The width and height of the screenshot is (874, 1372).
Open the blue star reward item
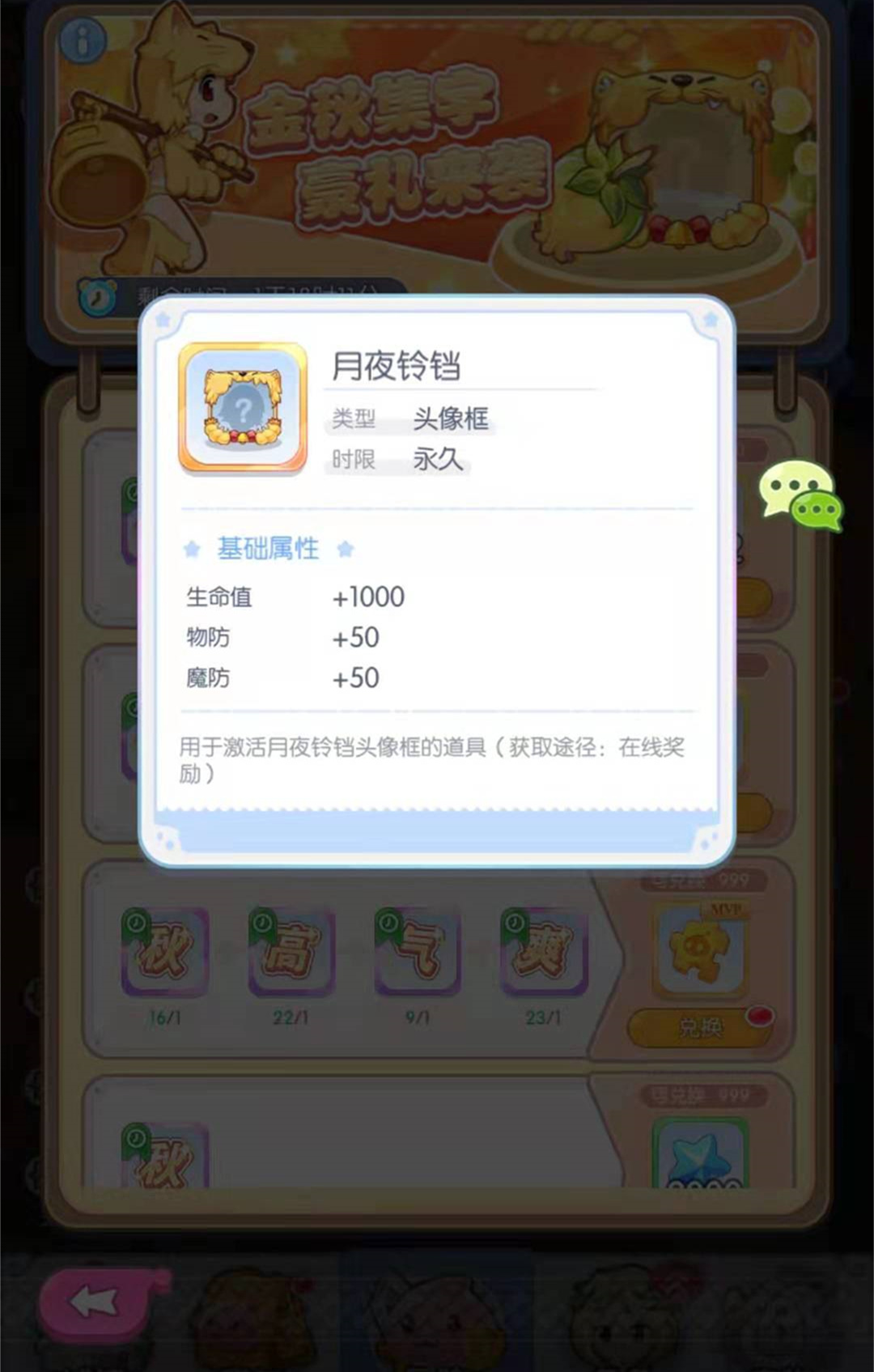(699, 1153)
